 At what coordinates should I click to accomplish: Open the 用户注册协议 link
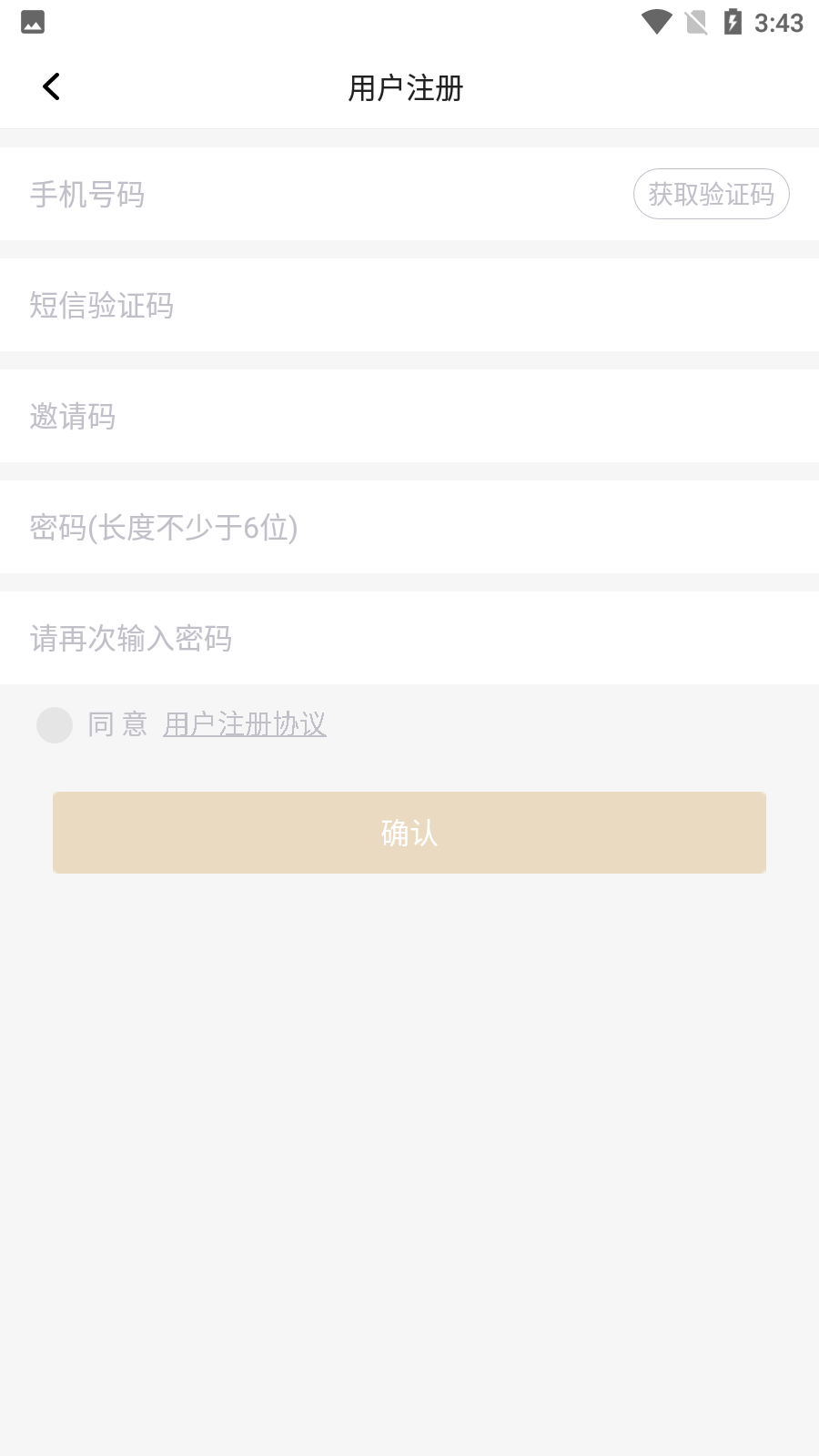click(245, 724)
